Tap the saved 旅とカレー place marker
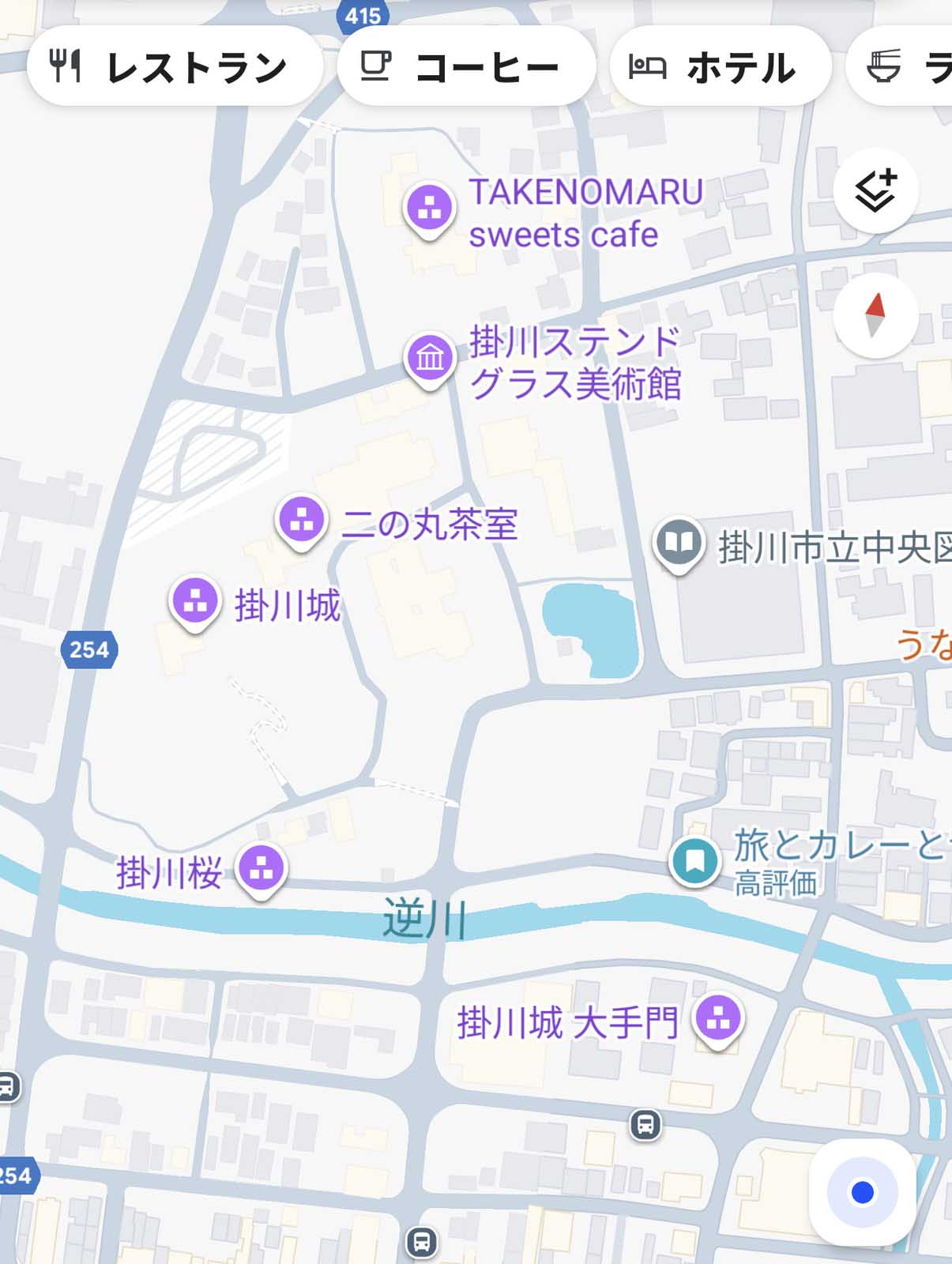The image size is (952, 1264). [694, 860]
